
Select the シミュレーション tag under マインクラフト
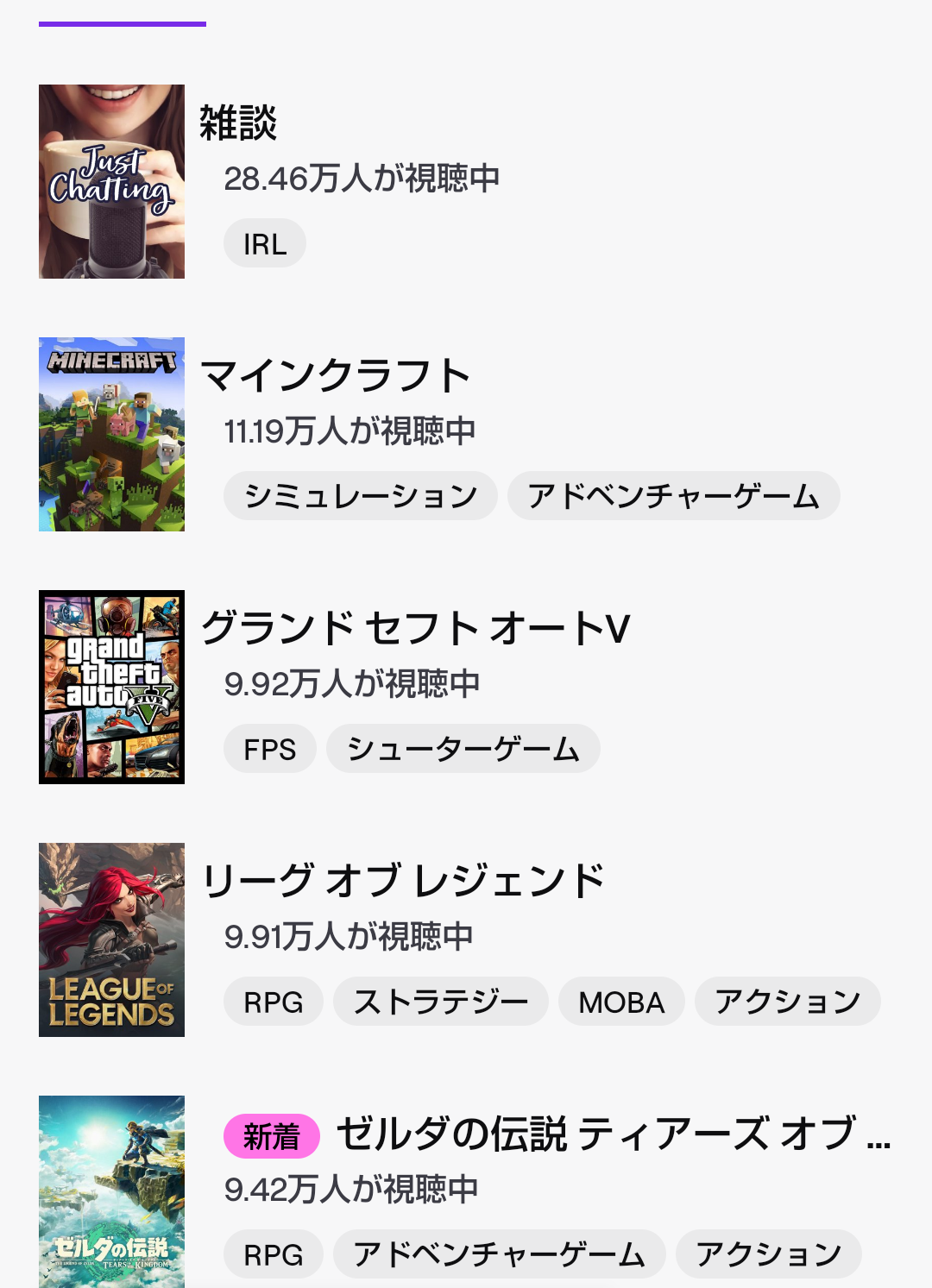361,496
